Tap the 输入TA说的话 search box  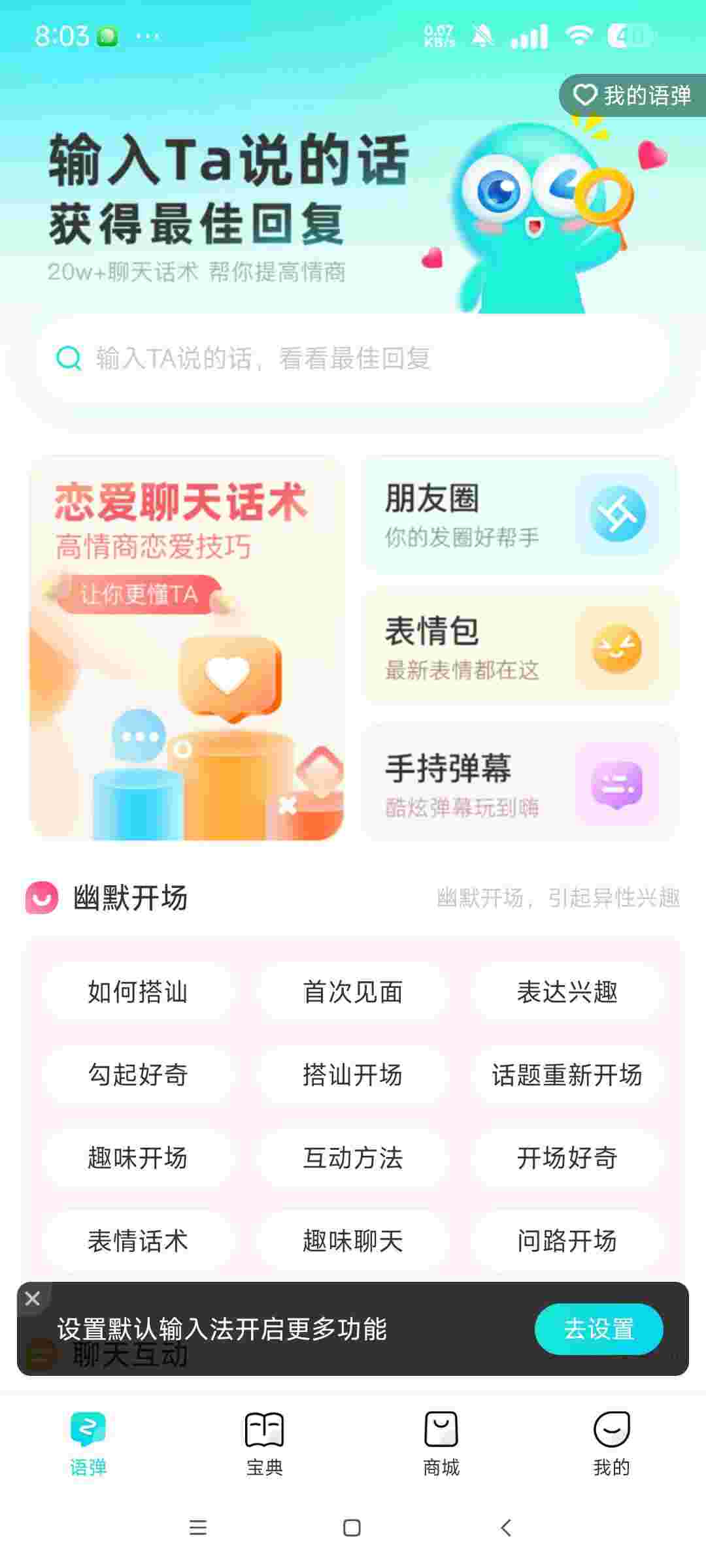353,358
